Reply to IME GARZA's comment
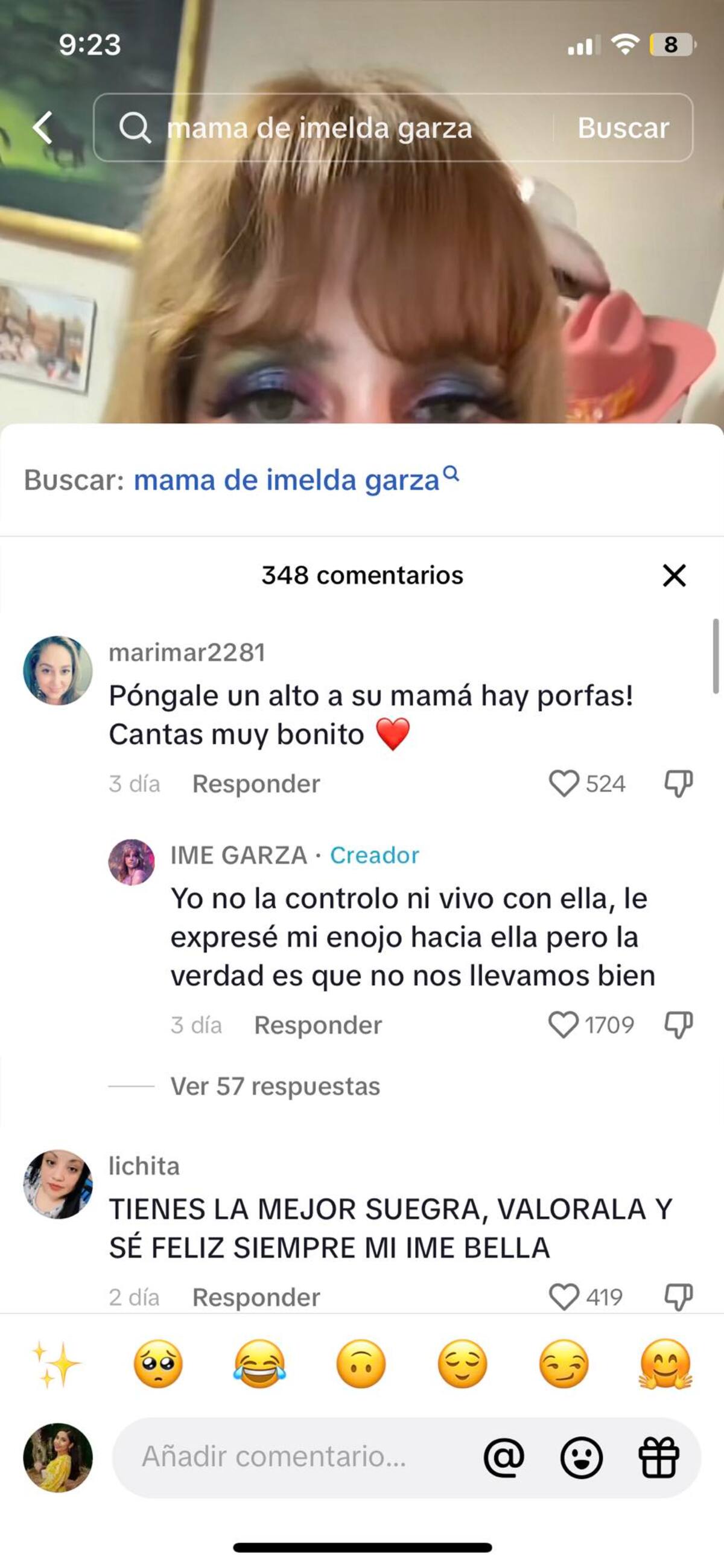Image resolution: width=724 pixels, height=1568 pixels. (x=317, y=1025)
